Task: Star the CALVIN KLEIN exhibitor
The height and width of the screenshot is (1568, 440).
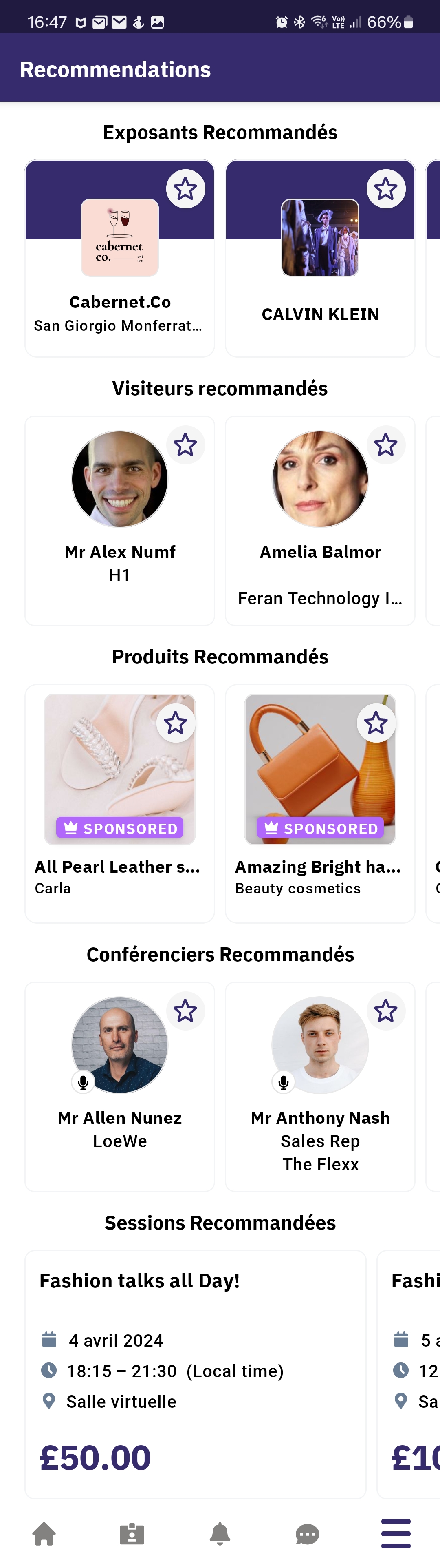Action: (386, 189)
